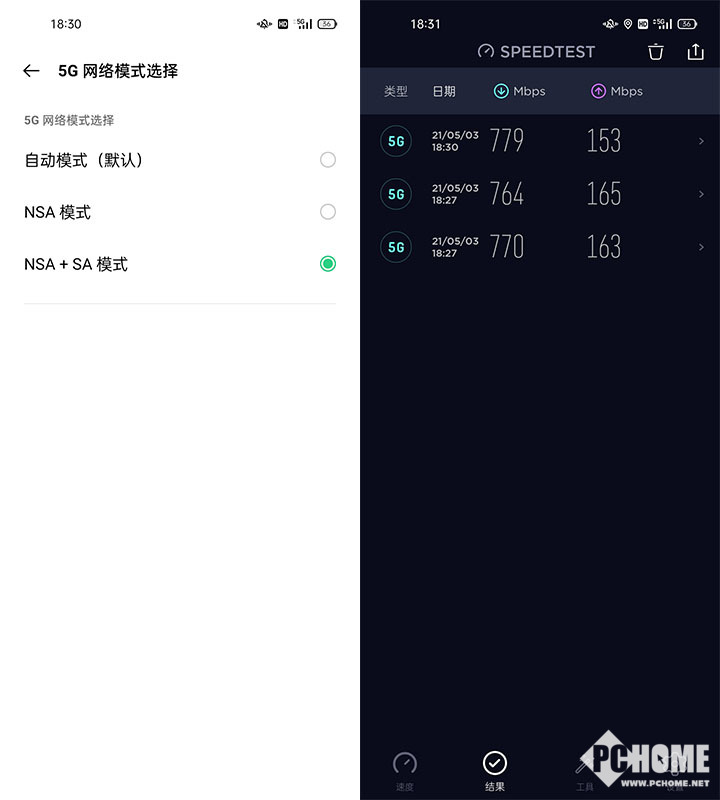This screenshot has height=800, width=720.
Task: Open the 770 Mbps test result
Action: tap(540, 246)
